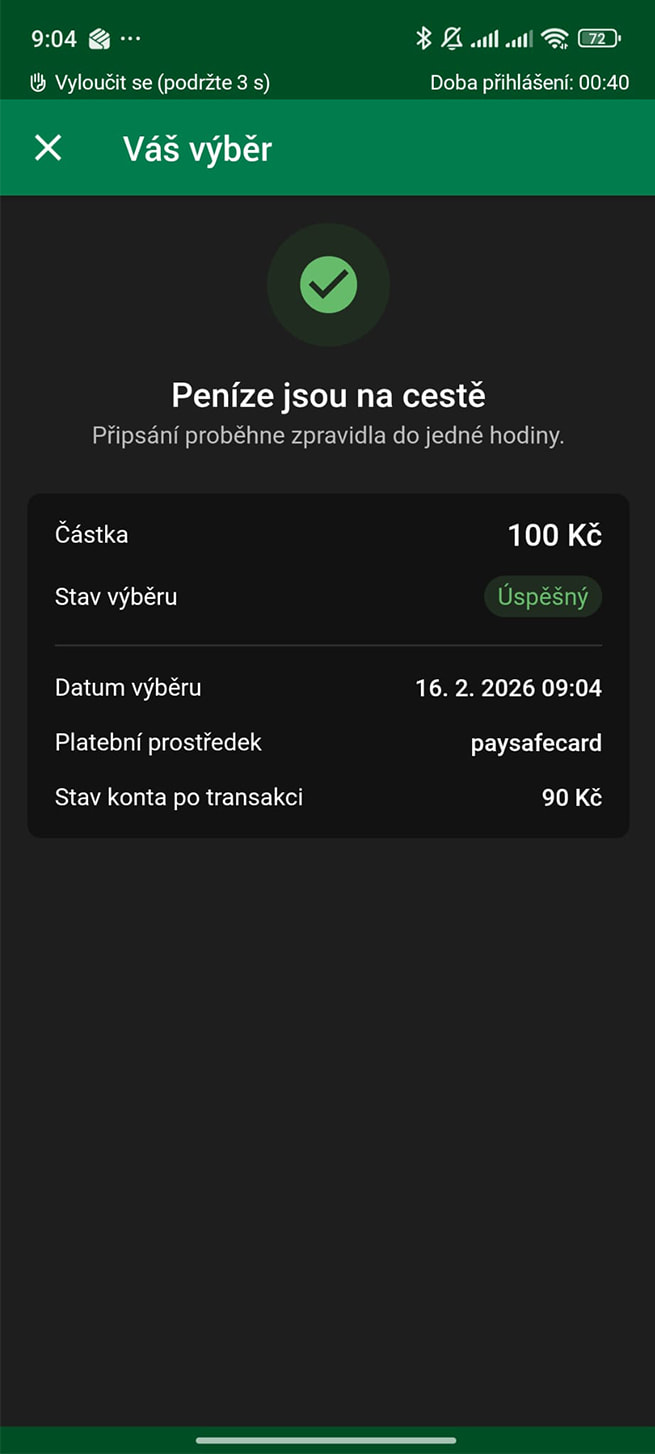The width and height of the screenshot is (655, 1454).
Task: Close the Váš výběr screen
Action: (x=48, y=148)
